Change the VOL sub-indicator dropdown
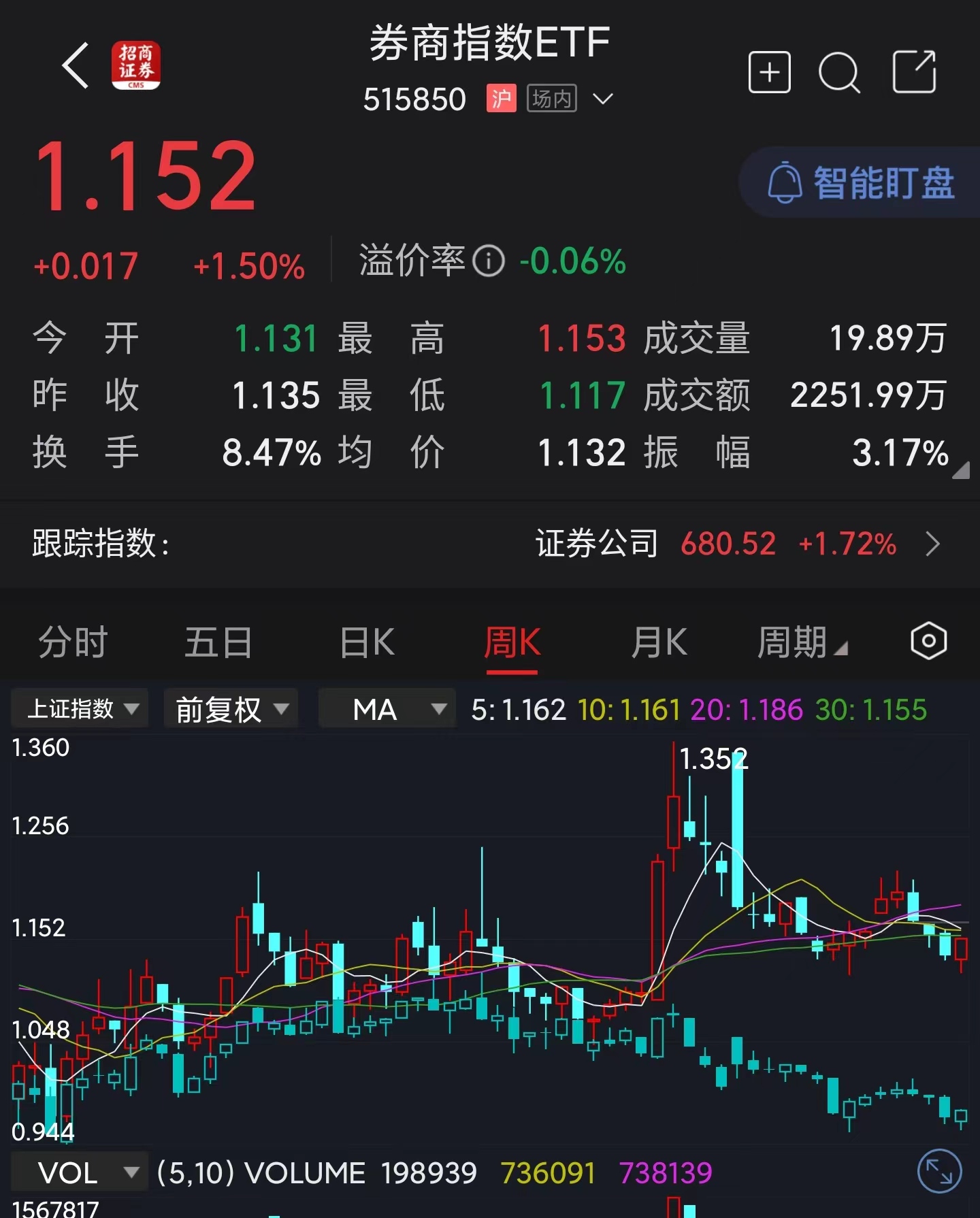Screen dimensions: 980x1218 click(80, 1172)
